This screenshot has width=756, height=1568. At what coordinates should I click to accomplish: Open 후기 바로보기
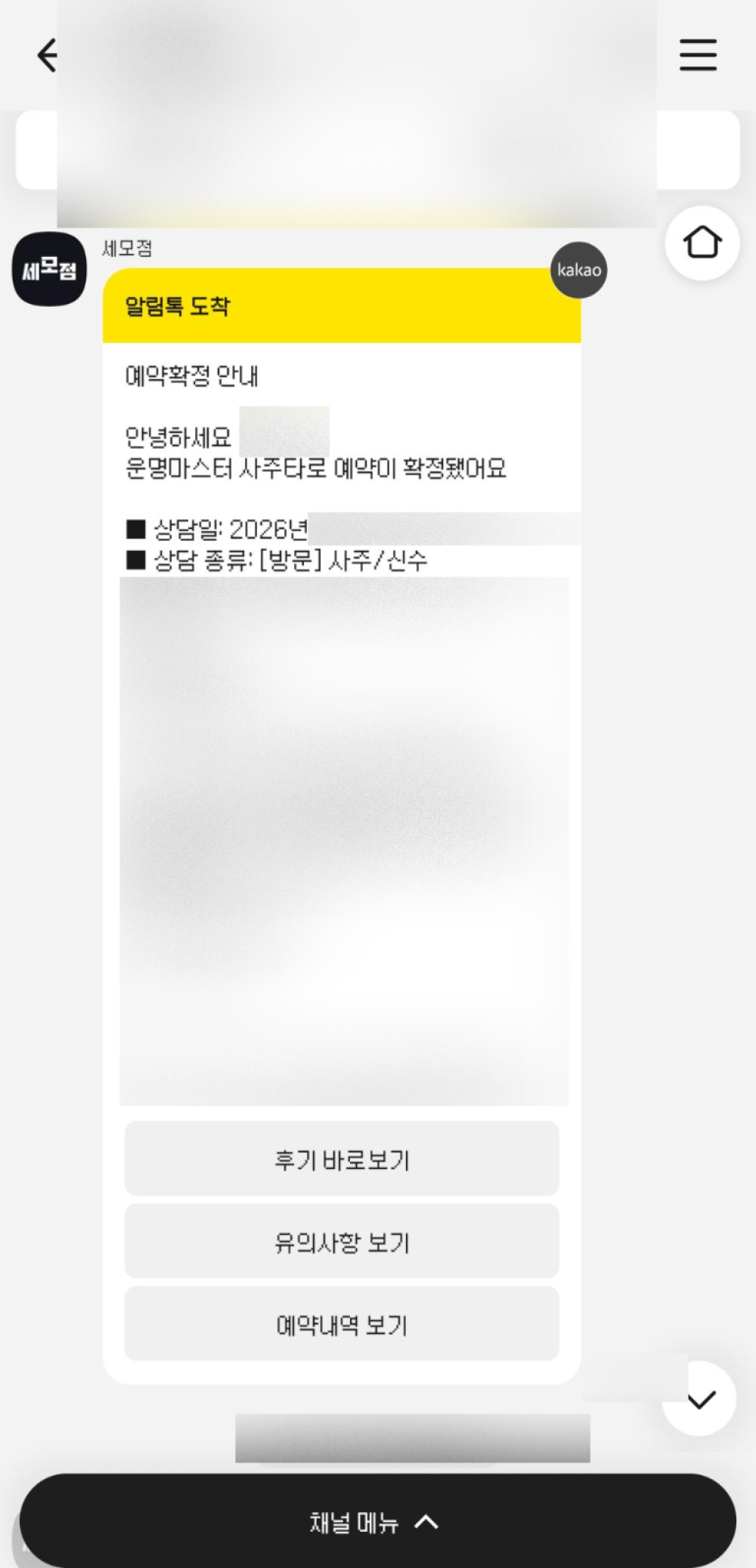pyautogui.click(x=342, y=1158)
